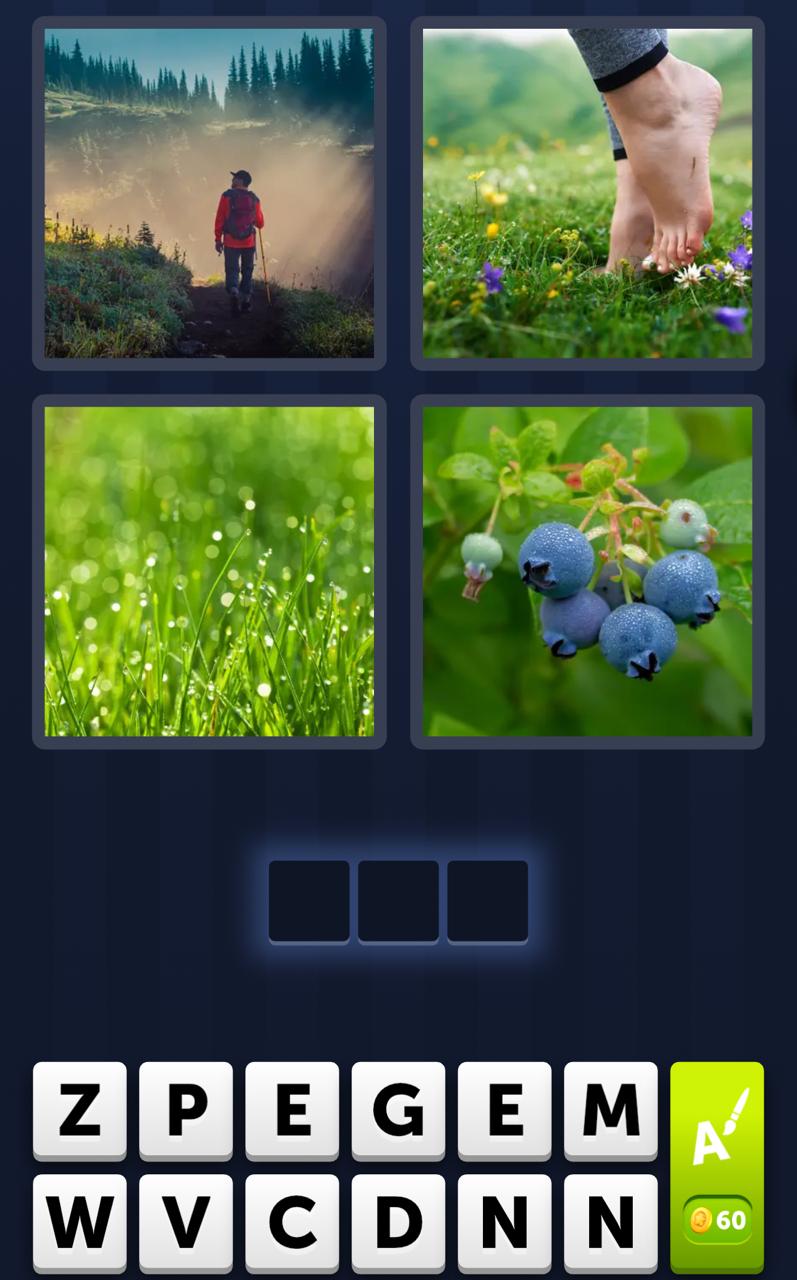
Task: Open the barefoot in grass picture
Action: 586,193
